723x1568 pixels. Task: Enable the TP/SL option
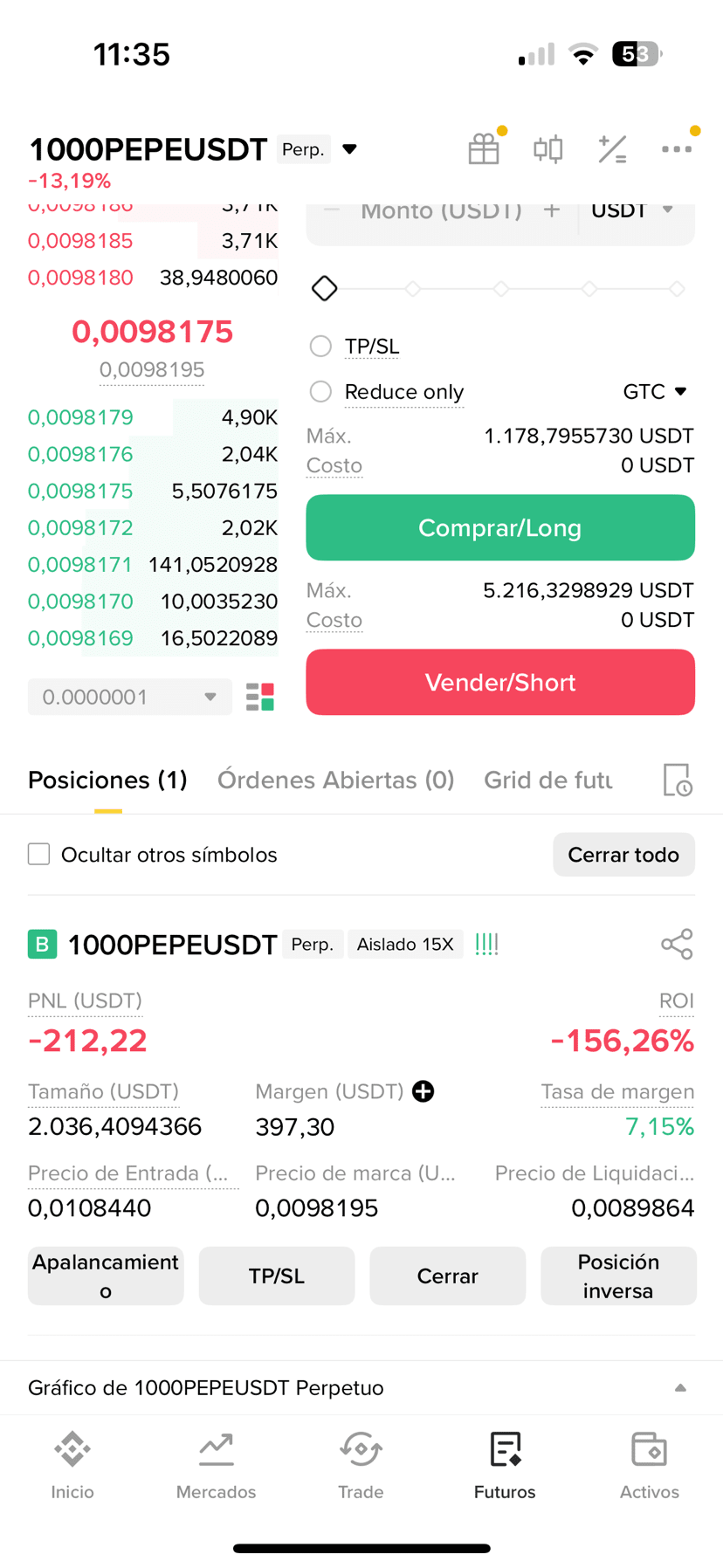tap(321, 347)
